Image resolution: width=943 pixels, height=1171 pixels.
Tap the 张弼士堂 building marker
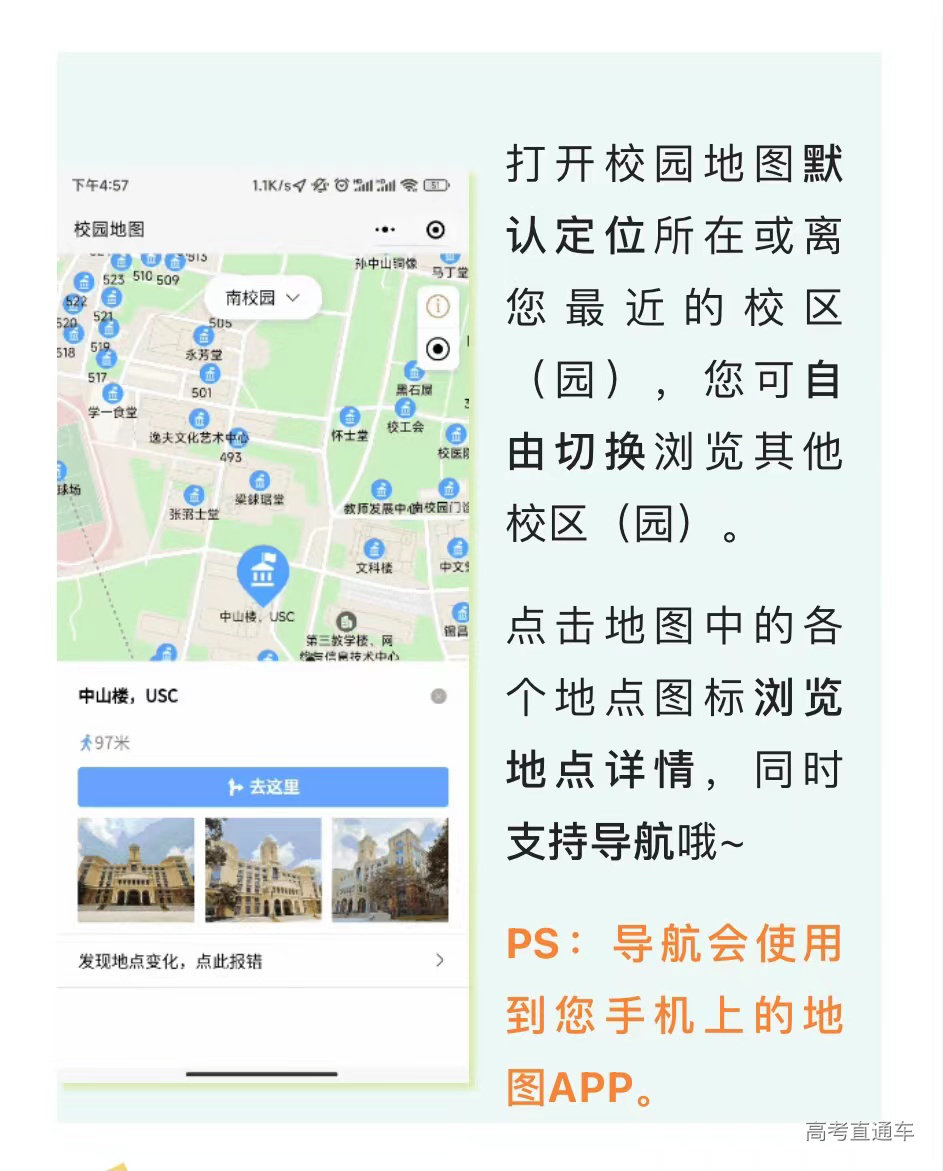click(193, 496)
